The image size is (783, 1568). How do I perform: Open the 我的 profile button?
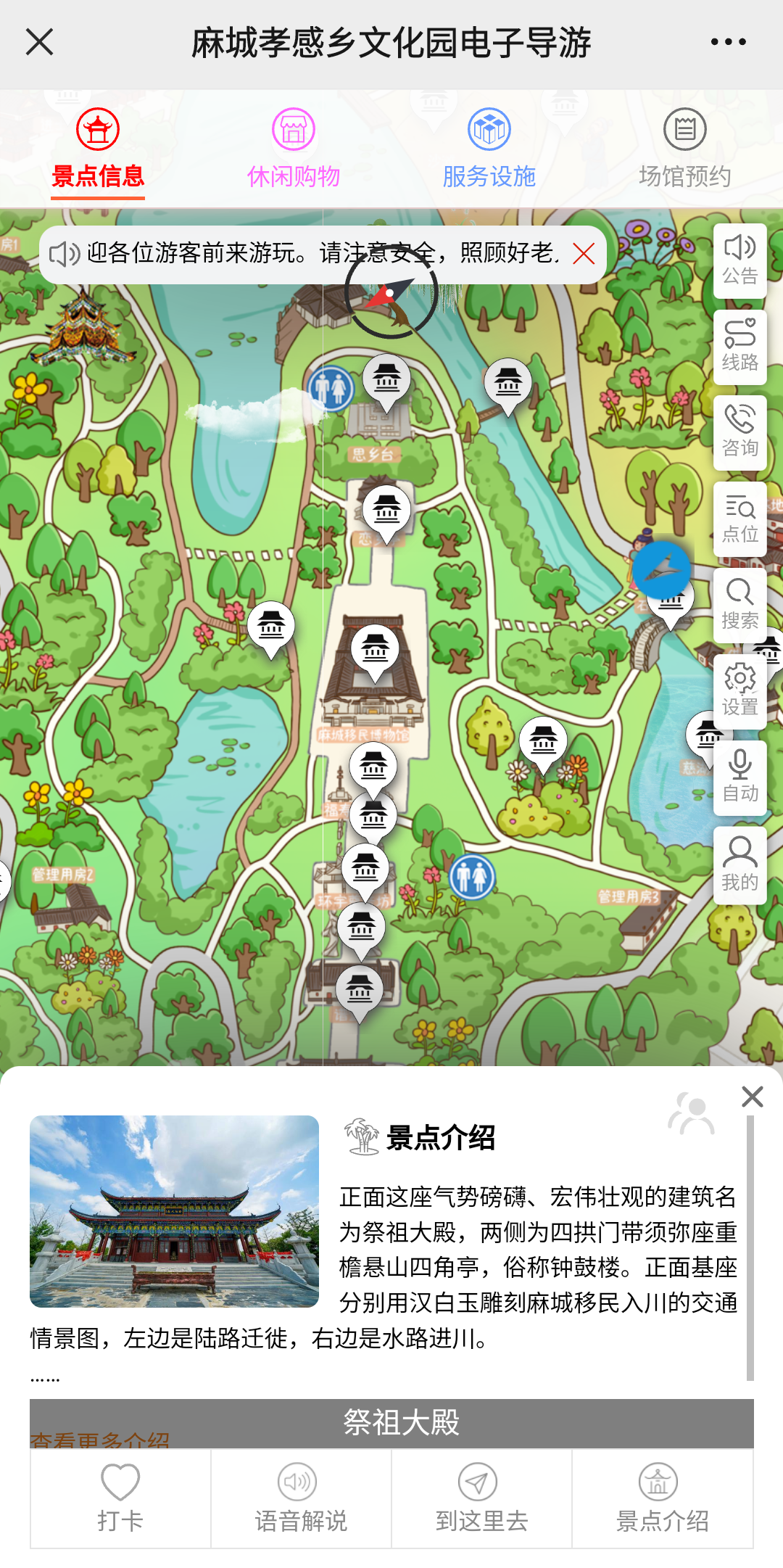(739, 865)
